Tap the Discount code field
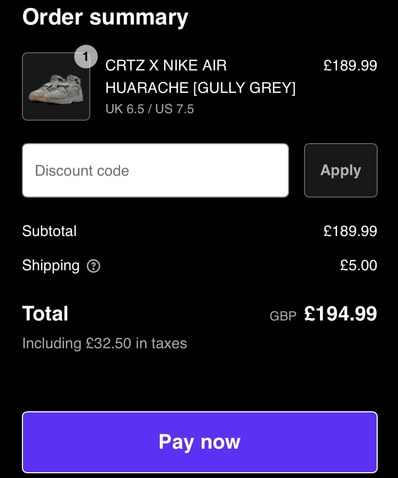 [x=155, y=170]
